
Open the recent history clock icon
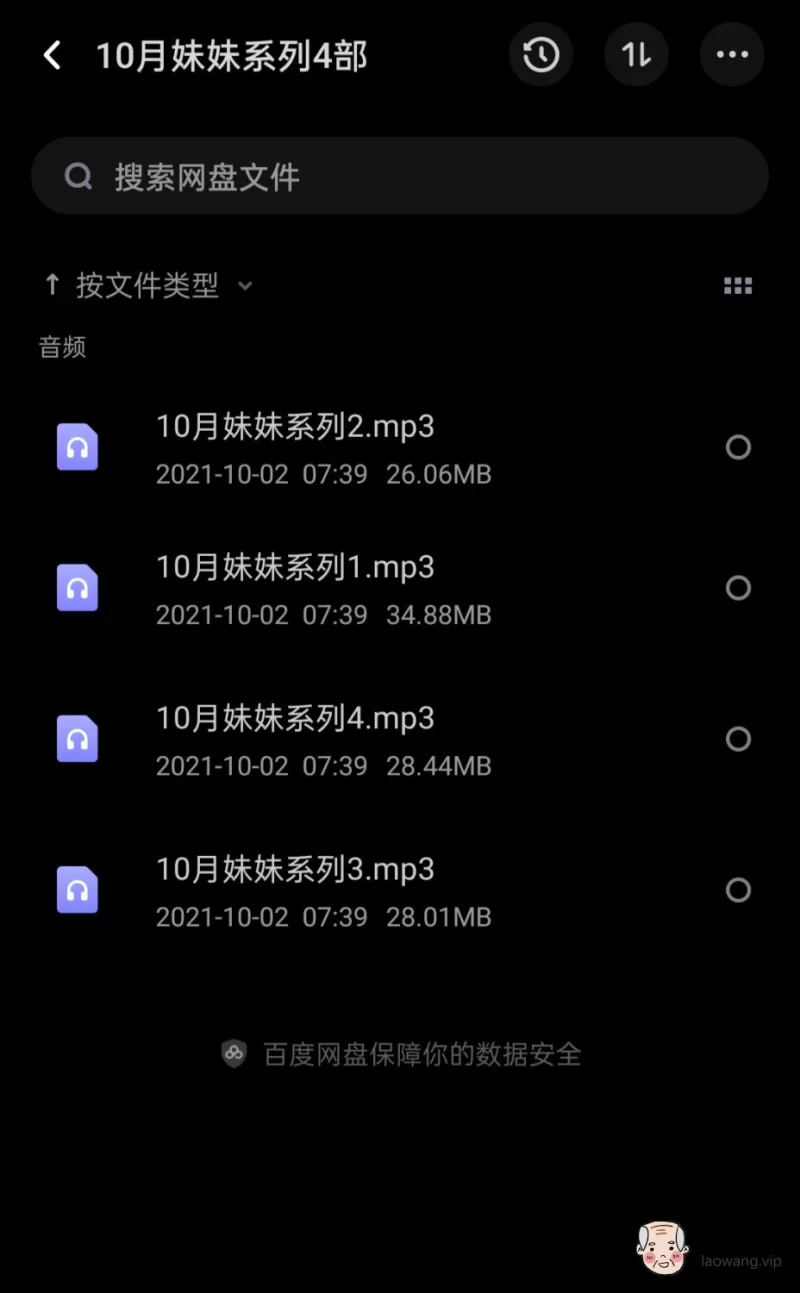(x=541, y=55)
